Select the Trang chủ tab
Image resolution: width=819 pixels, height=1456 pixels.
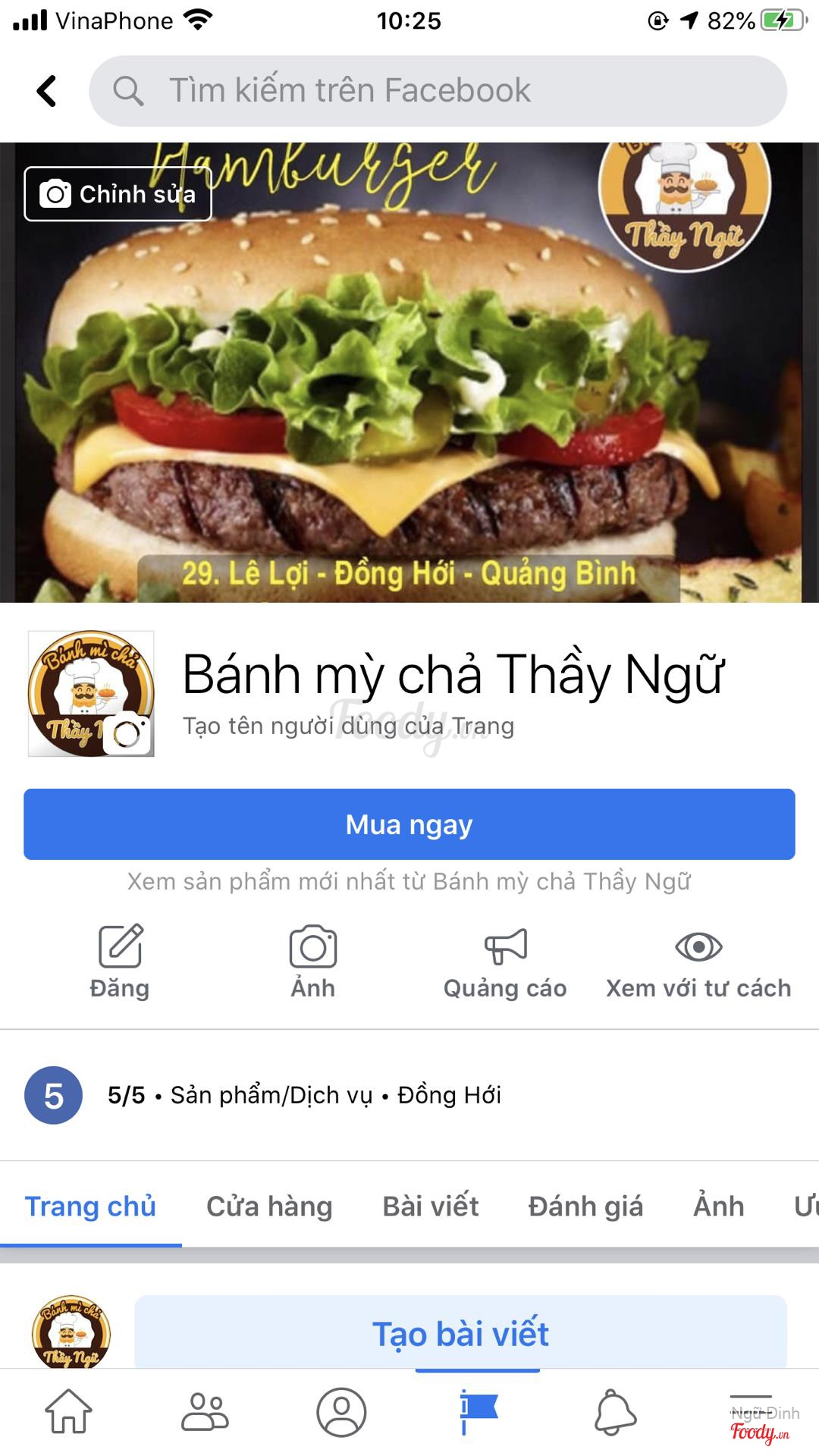(x=90, y=1207)
